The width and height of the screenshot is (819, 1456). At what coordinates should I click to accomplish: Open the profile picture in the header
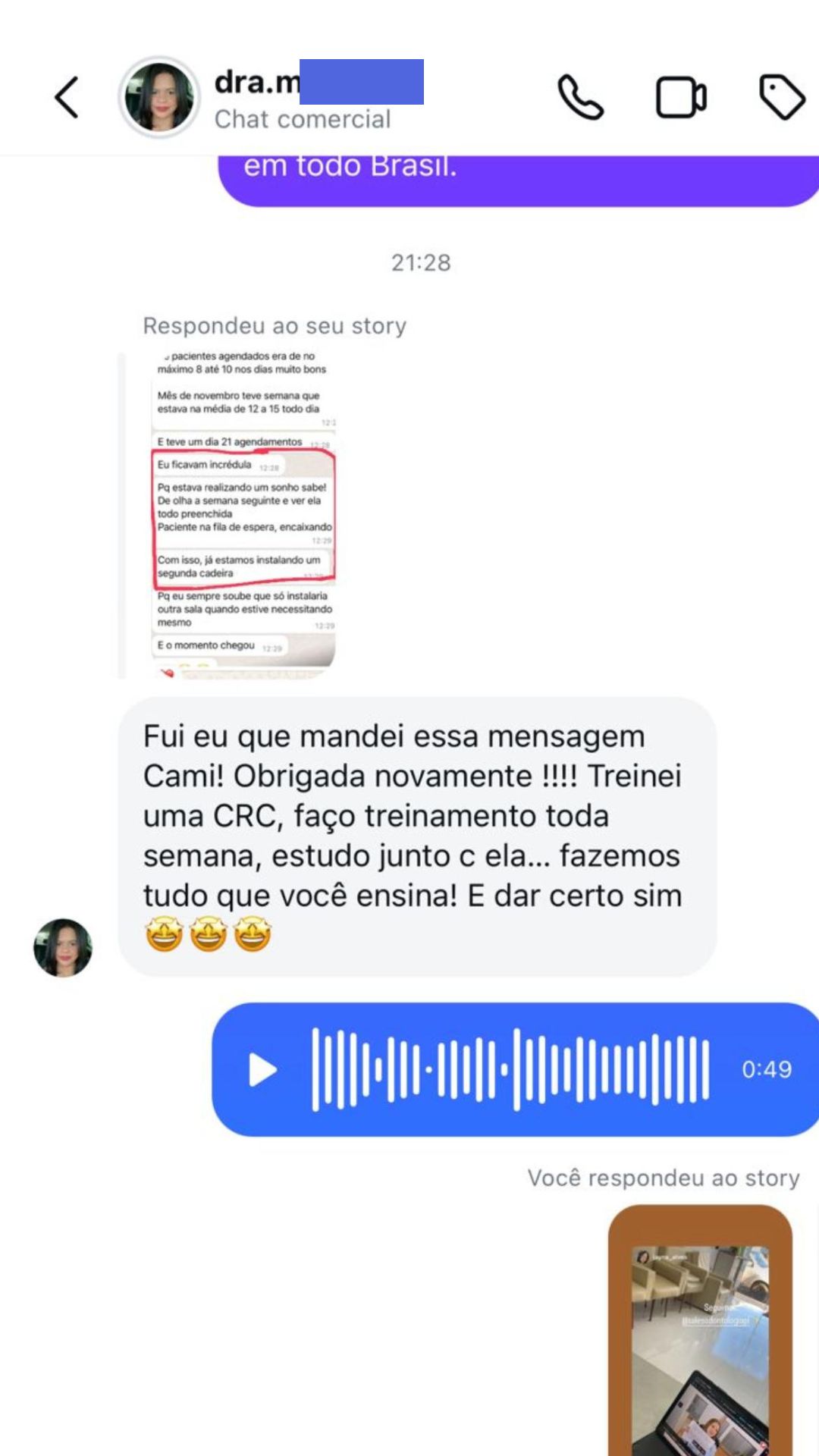(159, 98)
